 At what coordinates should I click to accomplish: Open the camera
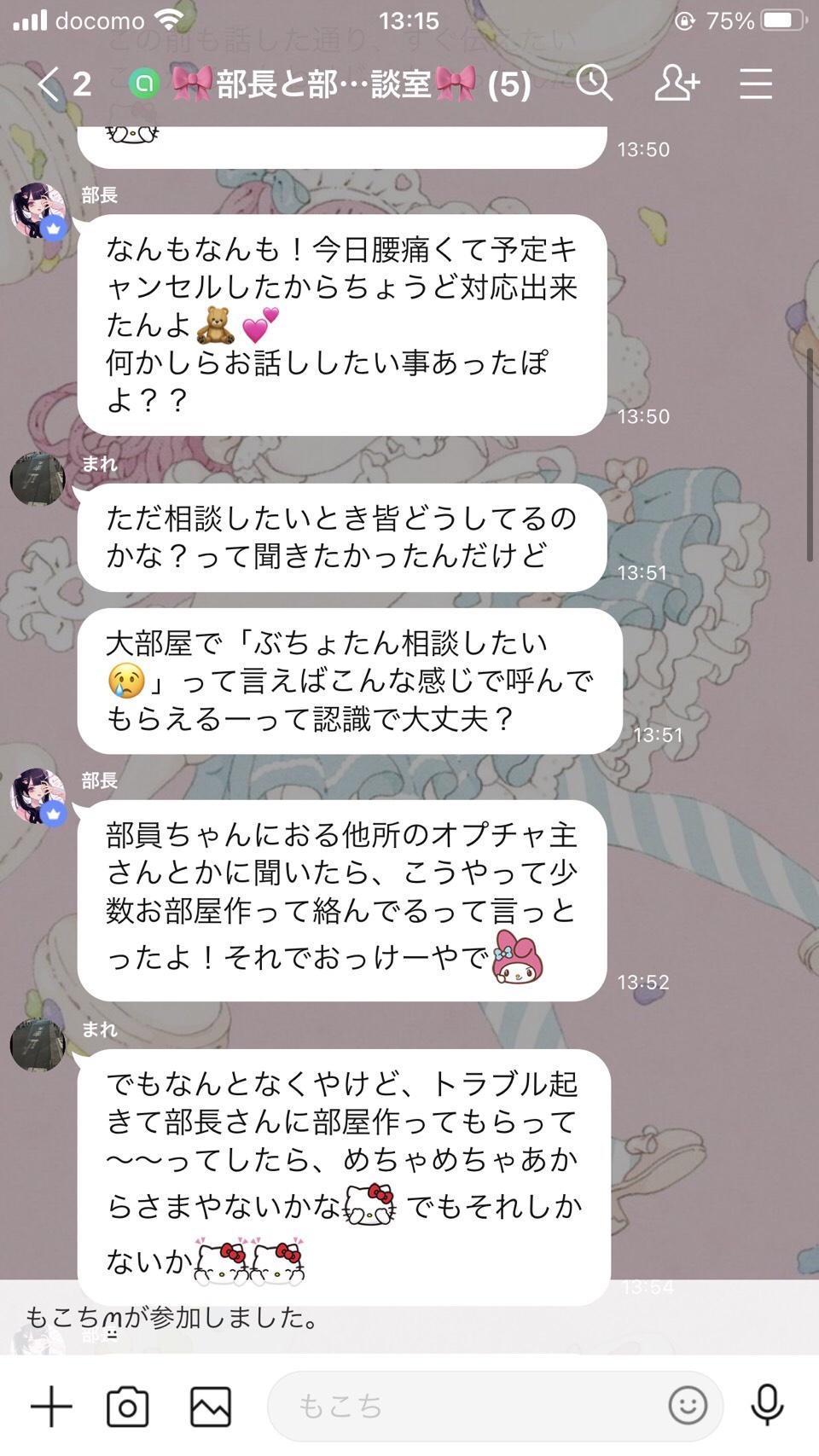[127, 1407]
